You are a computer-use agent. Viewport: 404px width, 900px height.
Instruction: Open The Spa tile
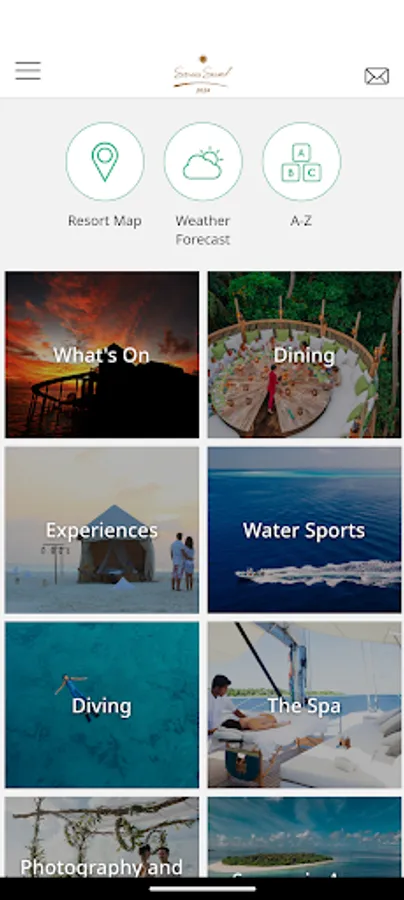pos(305,705)
